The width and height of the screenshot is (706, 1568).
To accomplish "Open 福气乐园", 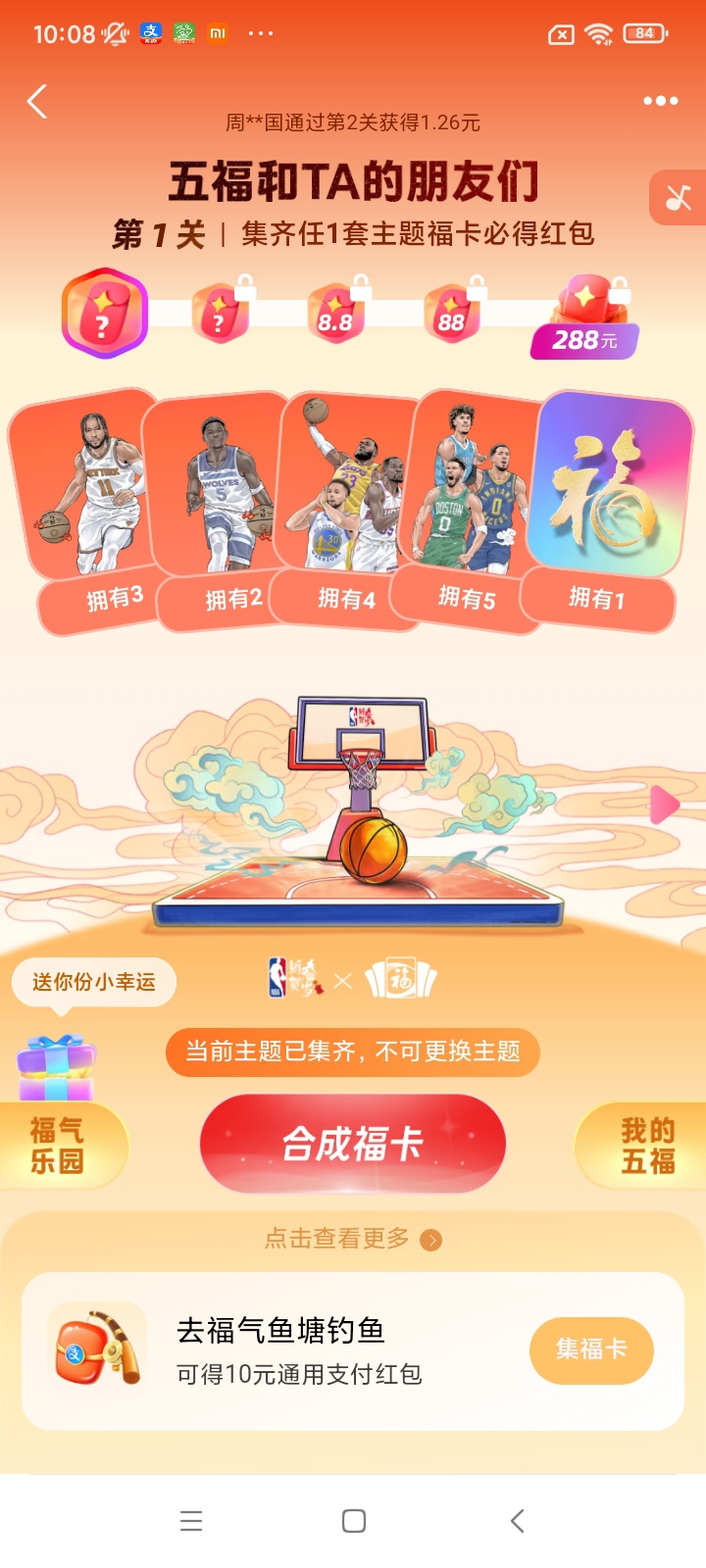I will click(x=57, y=1146).
